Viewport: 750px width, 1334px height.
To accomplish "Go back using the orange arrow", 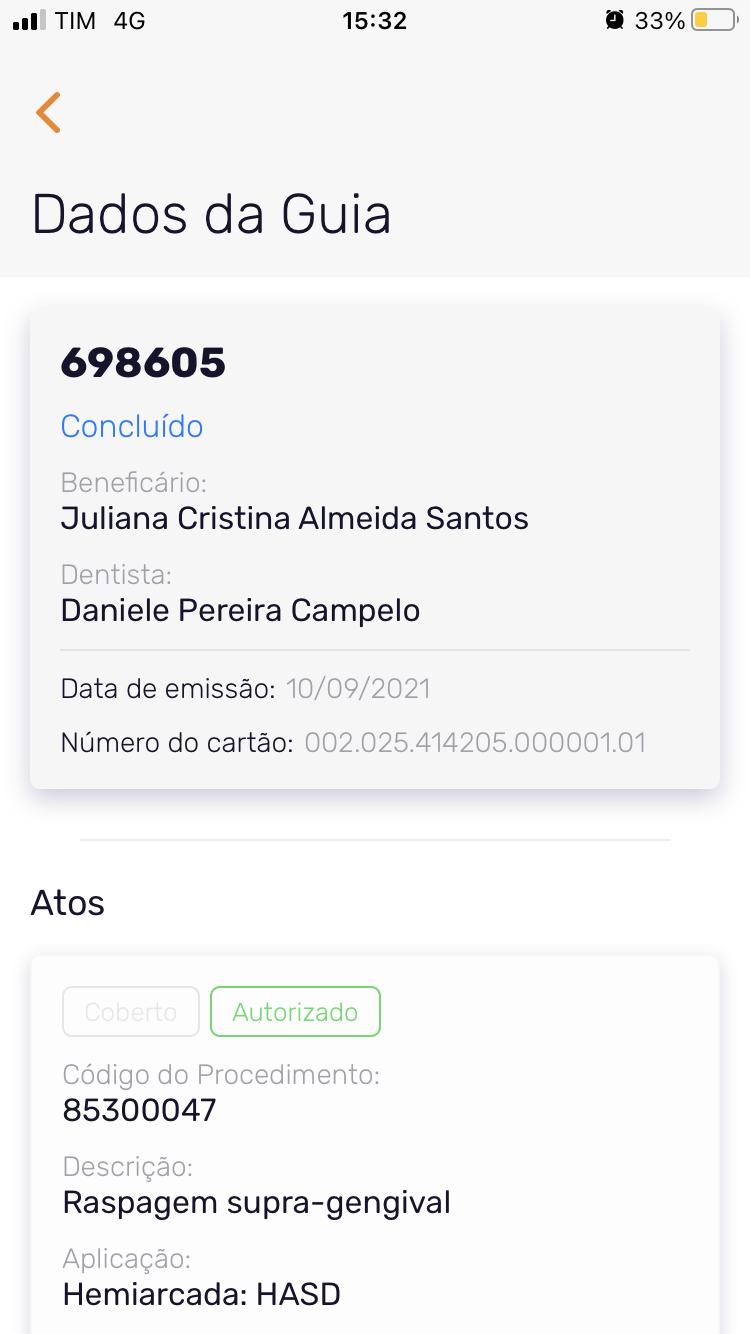I will click(48, 112).
